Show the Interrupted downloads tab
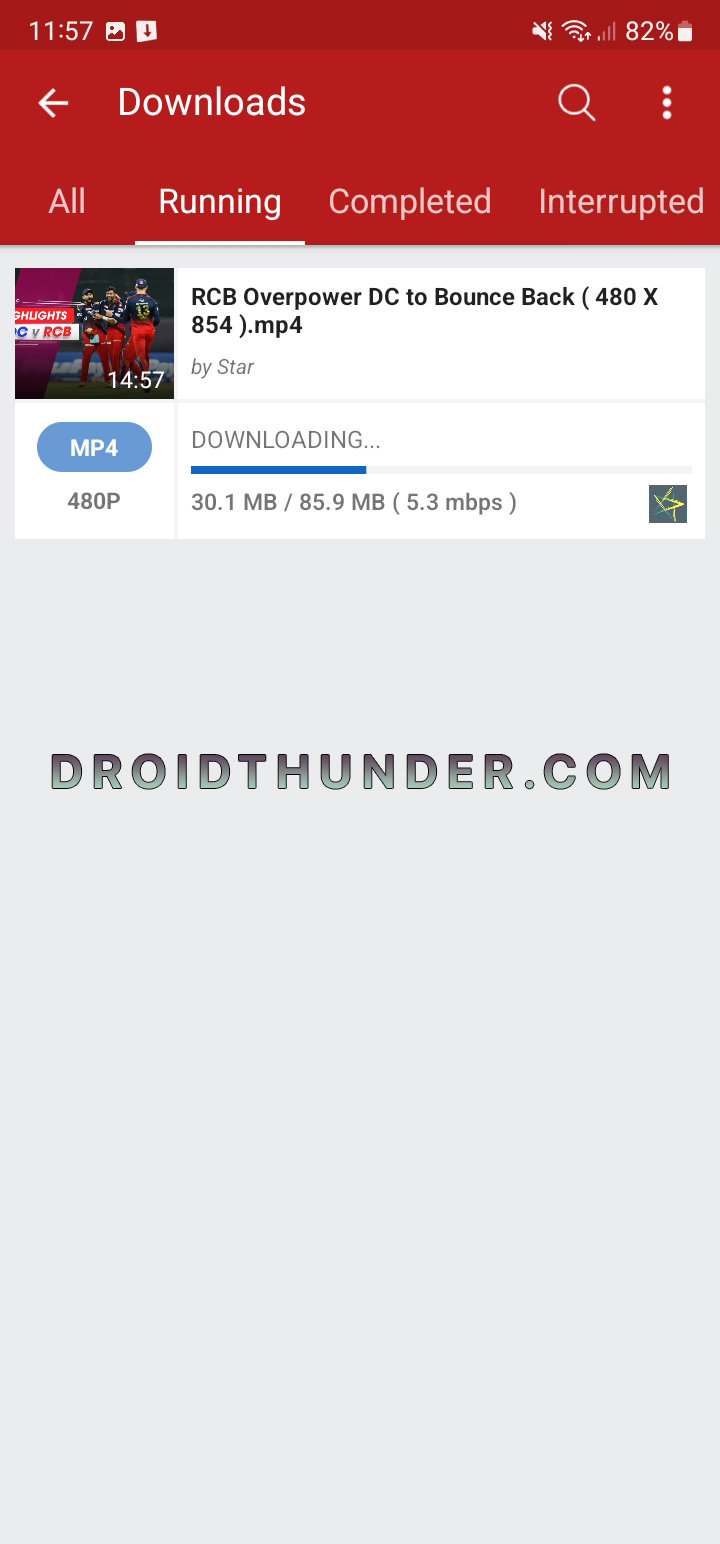Screen dimensions: 720x1544 click(621, 201)
